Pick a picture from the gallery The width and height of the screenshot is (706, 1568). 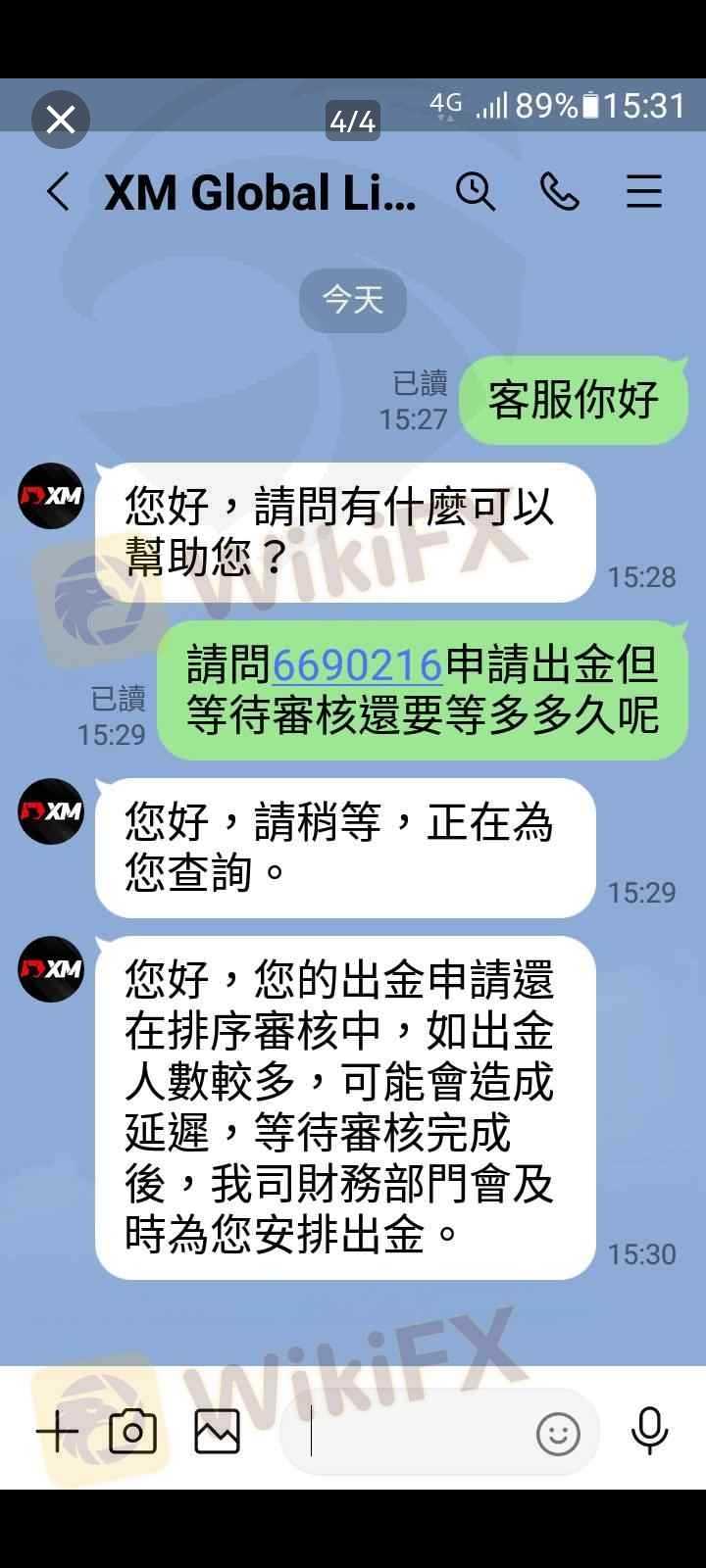(217, 1433)
